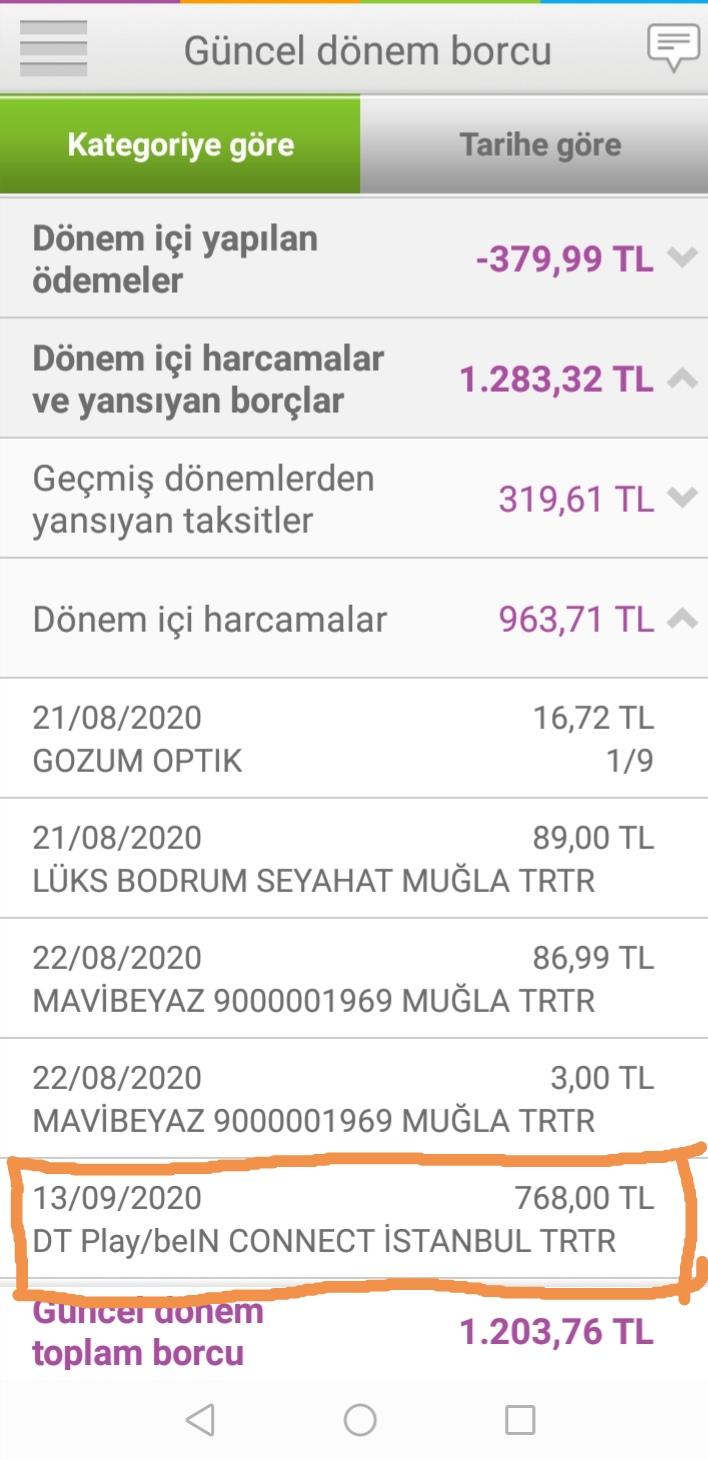Open the hamburger drawer menu
The width and height of the screenshot is (708, 1460).
pos(53,48)
